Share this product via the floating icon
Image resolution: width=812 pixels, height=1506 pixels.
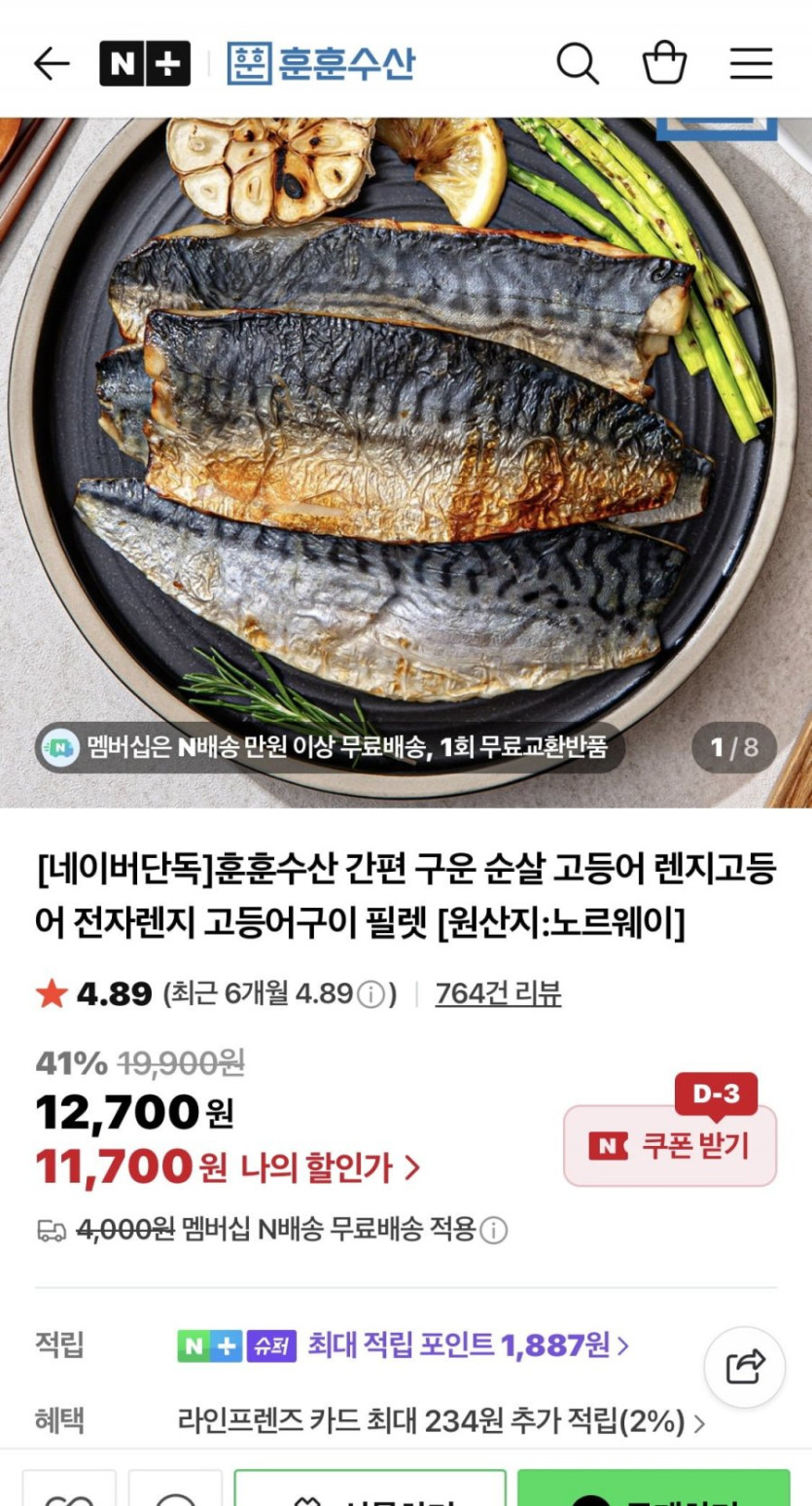(745, 1367)
